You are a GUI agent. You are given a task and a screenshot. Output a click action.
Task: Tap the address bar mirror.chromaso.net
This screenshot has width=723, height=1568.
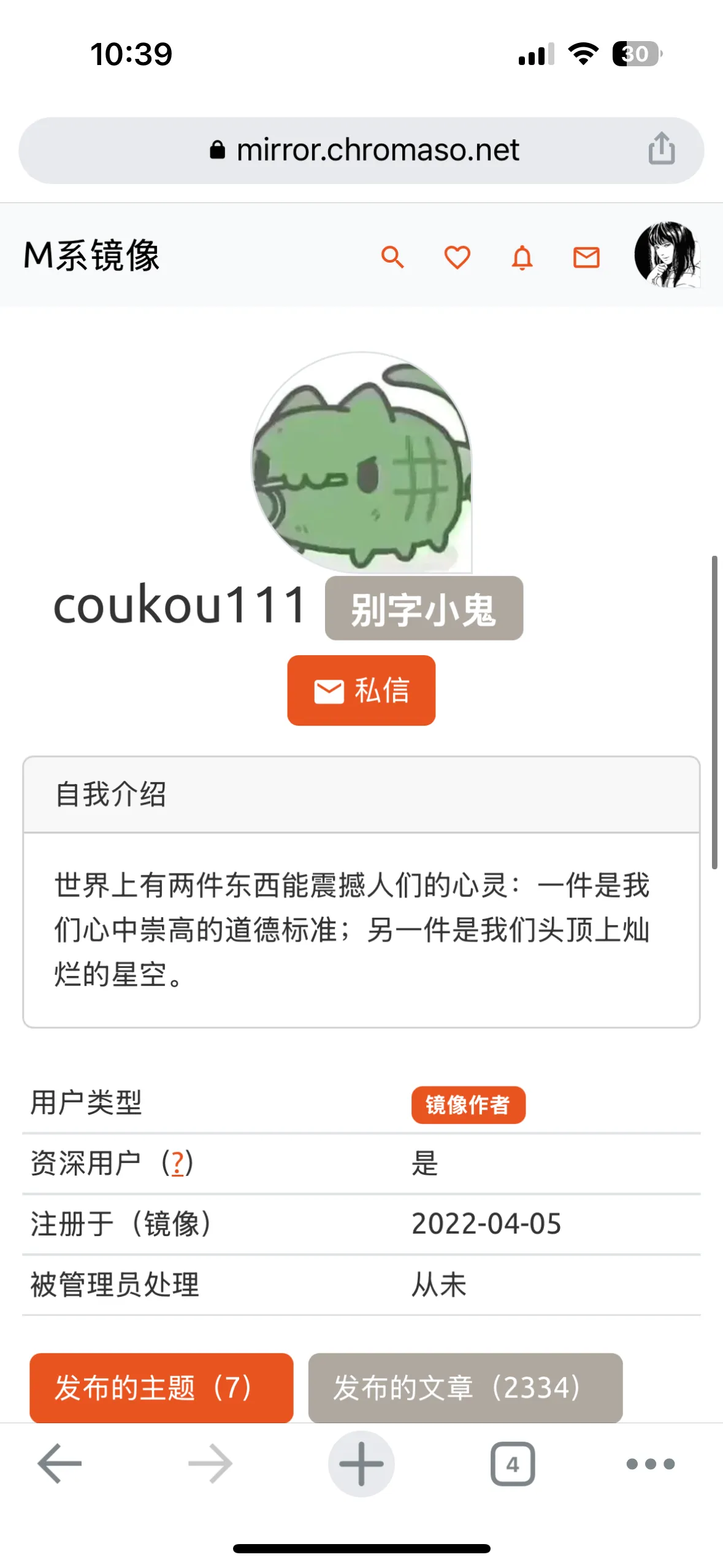click(x=365, y=150)
